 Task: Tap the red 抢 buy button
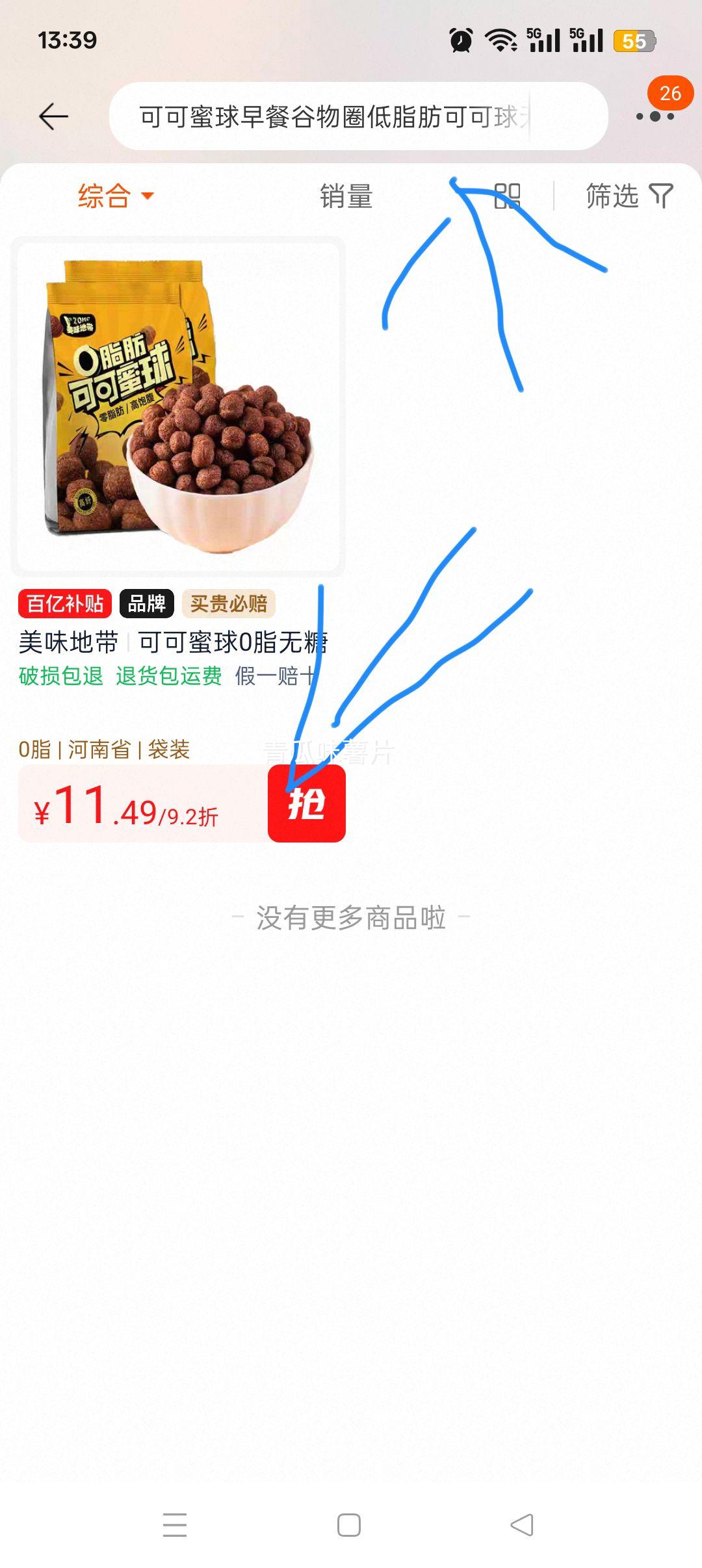[x=306, y=804]
